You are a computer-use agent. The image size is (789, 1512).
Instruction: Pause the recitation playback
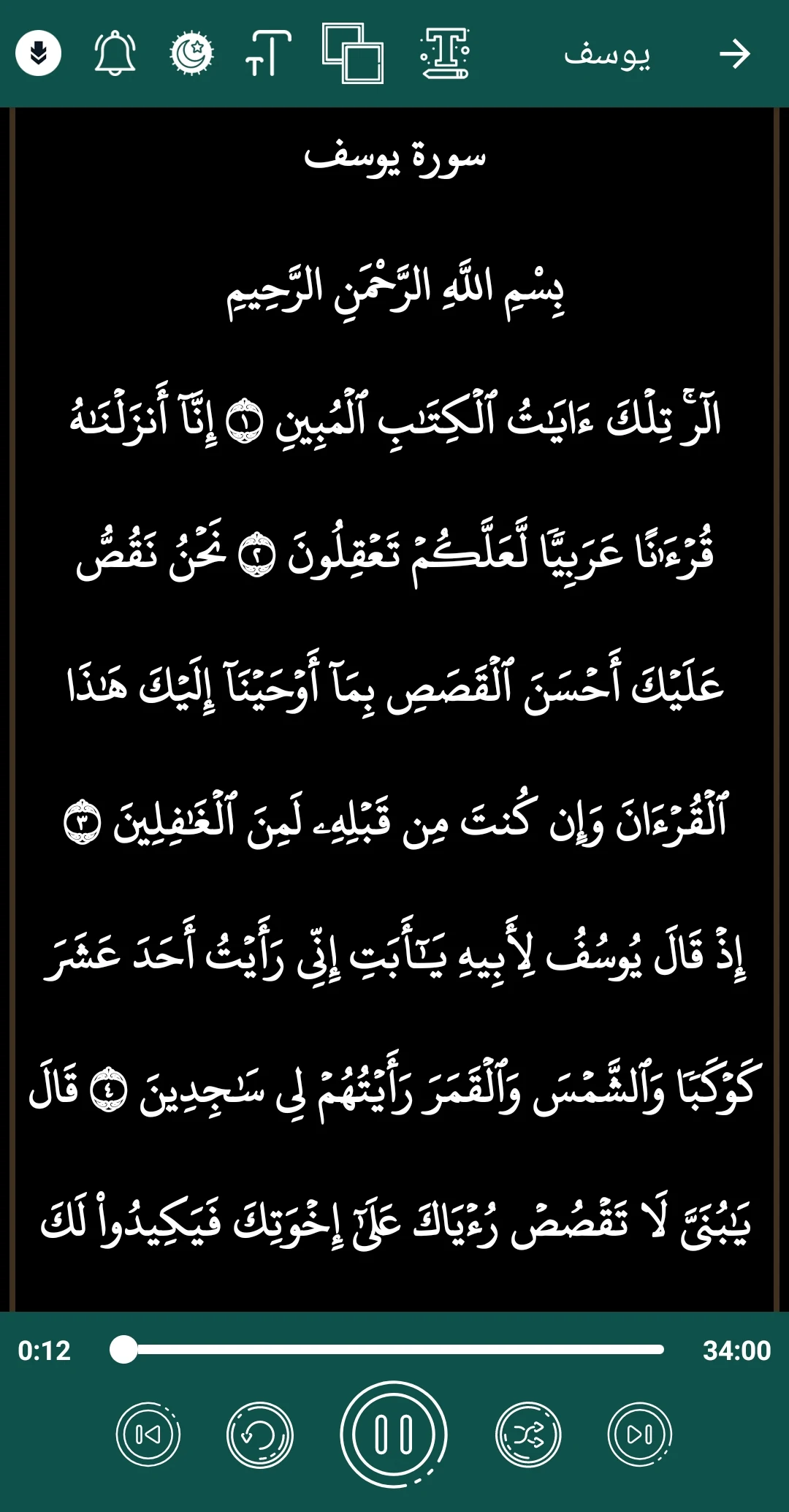[x=394, y=1434]
